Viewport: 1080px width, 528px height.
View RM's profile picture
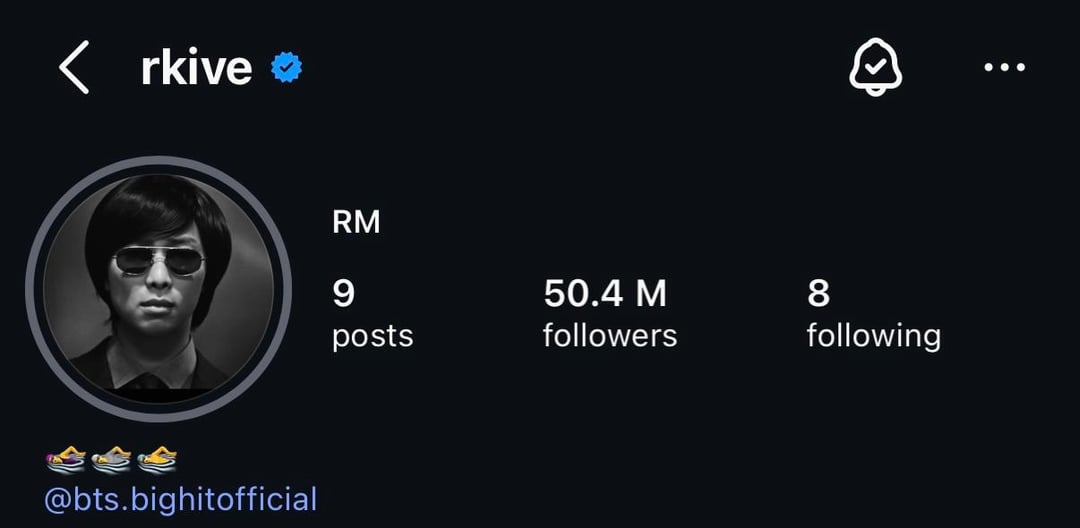[x=158, y=289]
